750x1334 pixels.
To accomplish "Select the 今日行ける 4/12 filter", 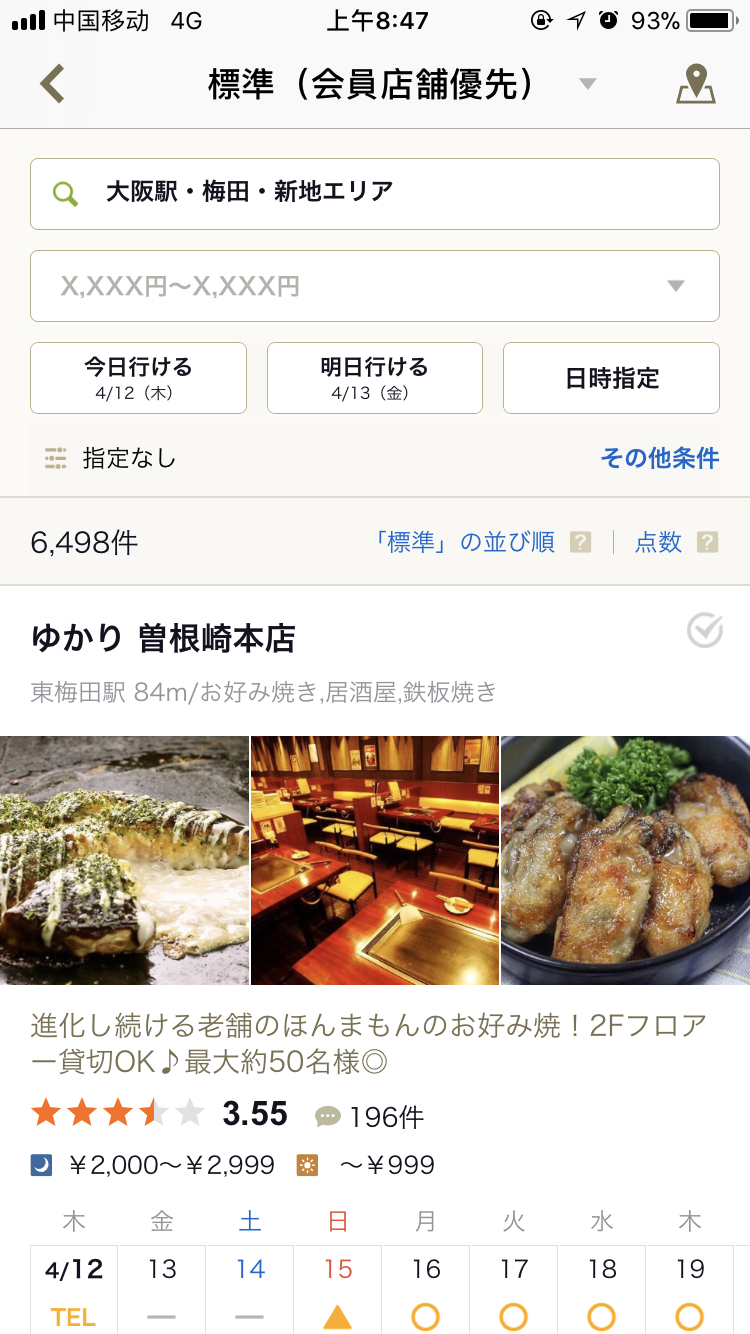I will point(138,378).
